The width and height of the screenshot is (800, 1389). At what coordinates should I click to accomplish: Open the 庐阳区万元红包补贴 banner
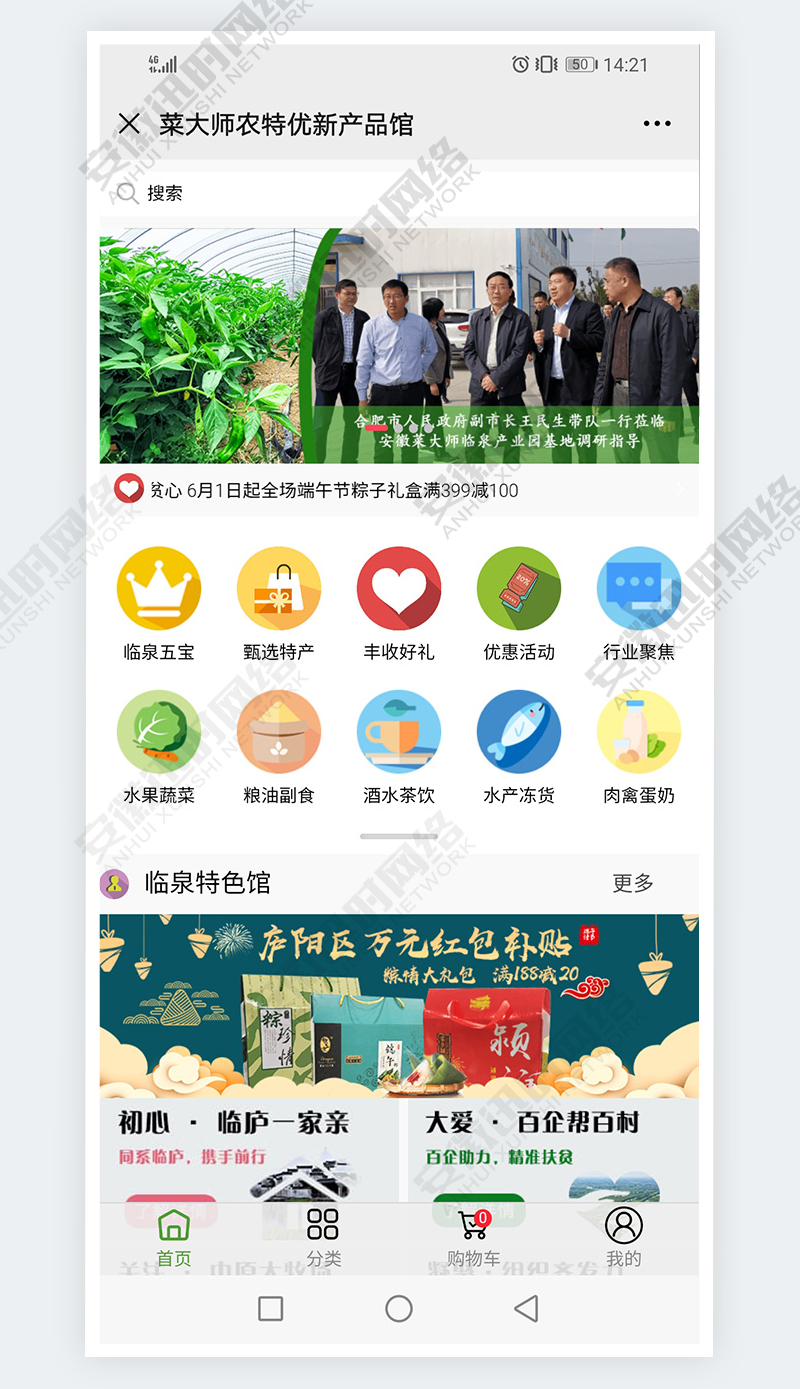pyautogui.click(x=399, y=1005)
